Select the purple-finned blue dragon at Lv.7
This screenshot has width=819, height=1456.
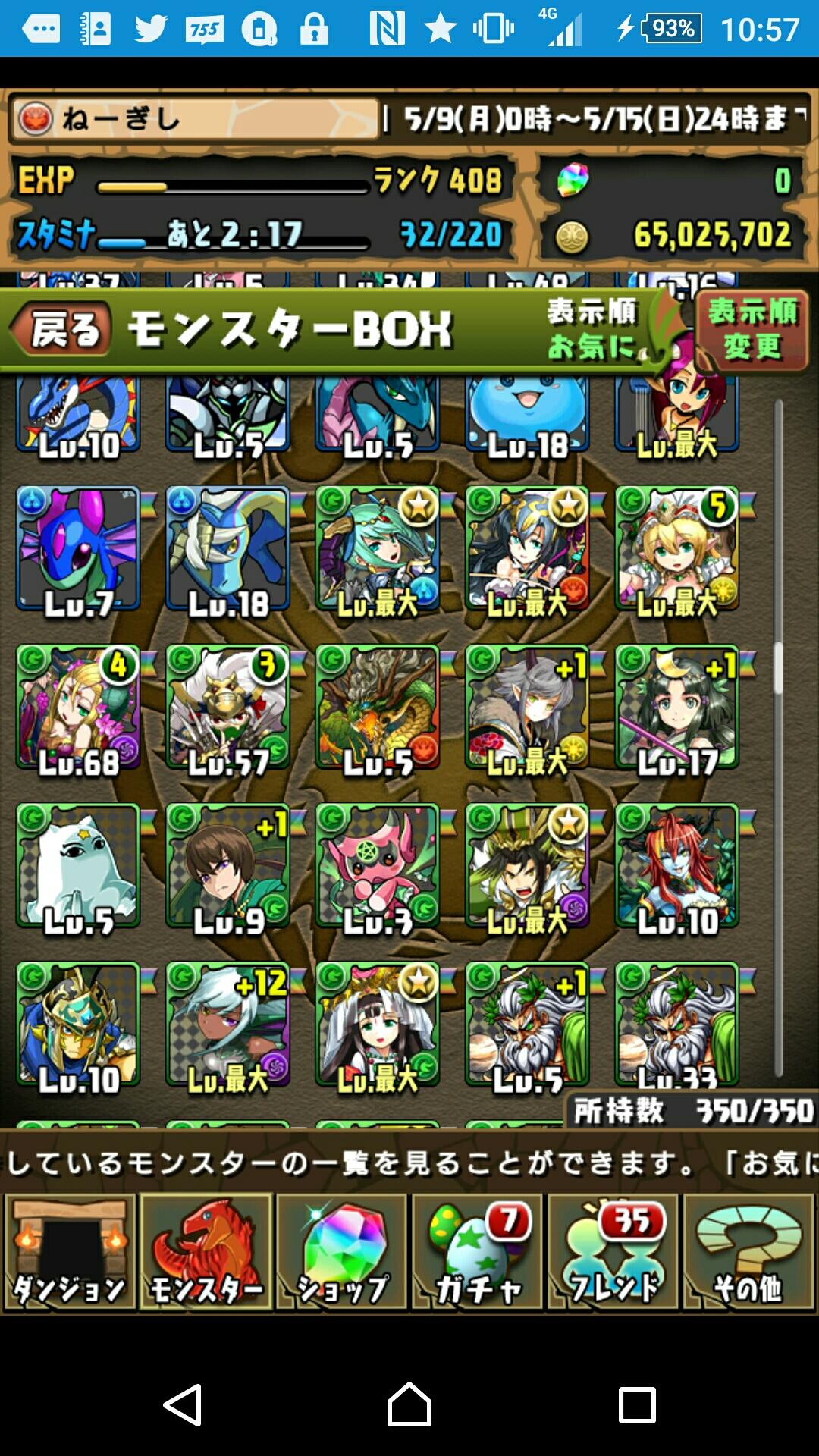(x=78, y=549)
